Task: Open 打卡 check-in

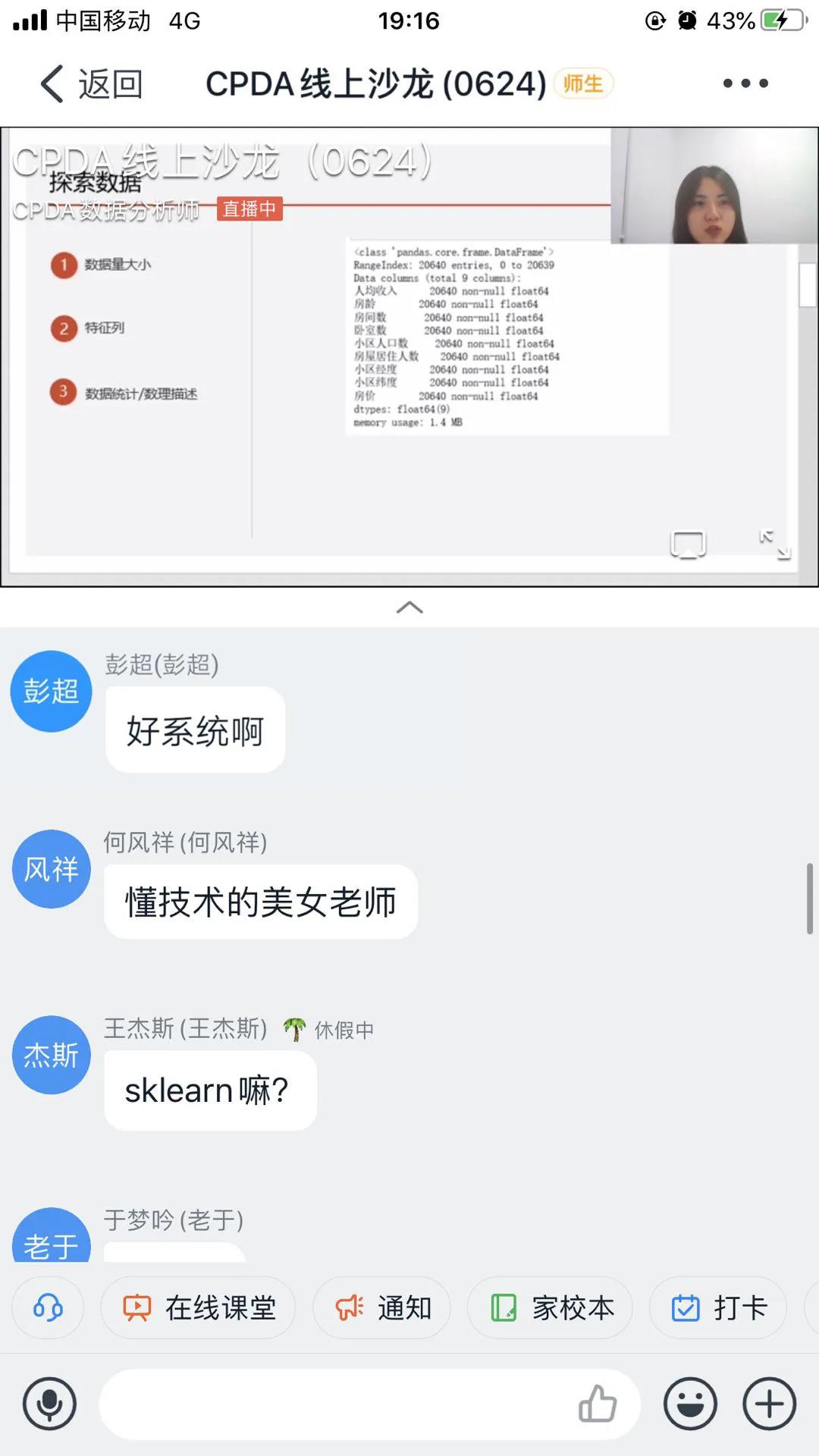Action: click(x=718, y=1308)
